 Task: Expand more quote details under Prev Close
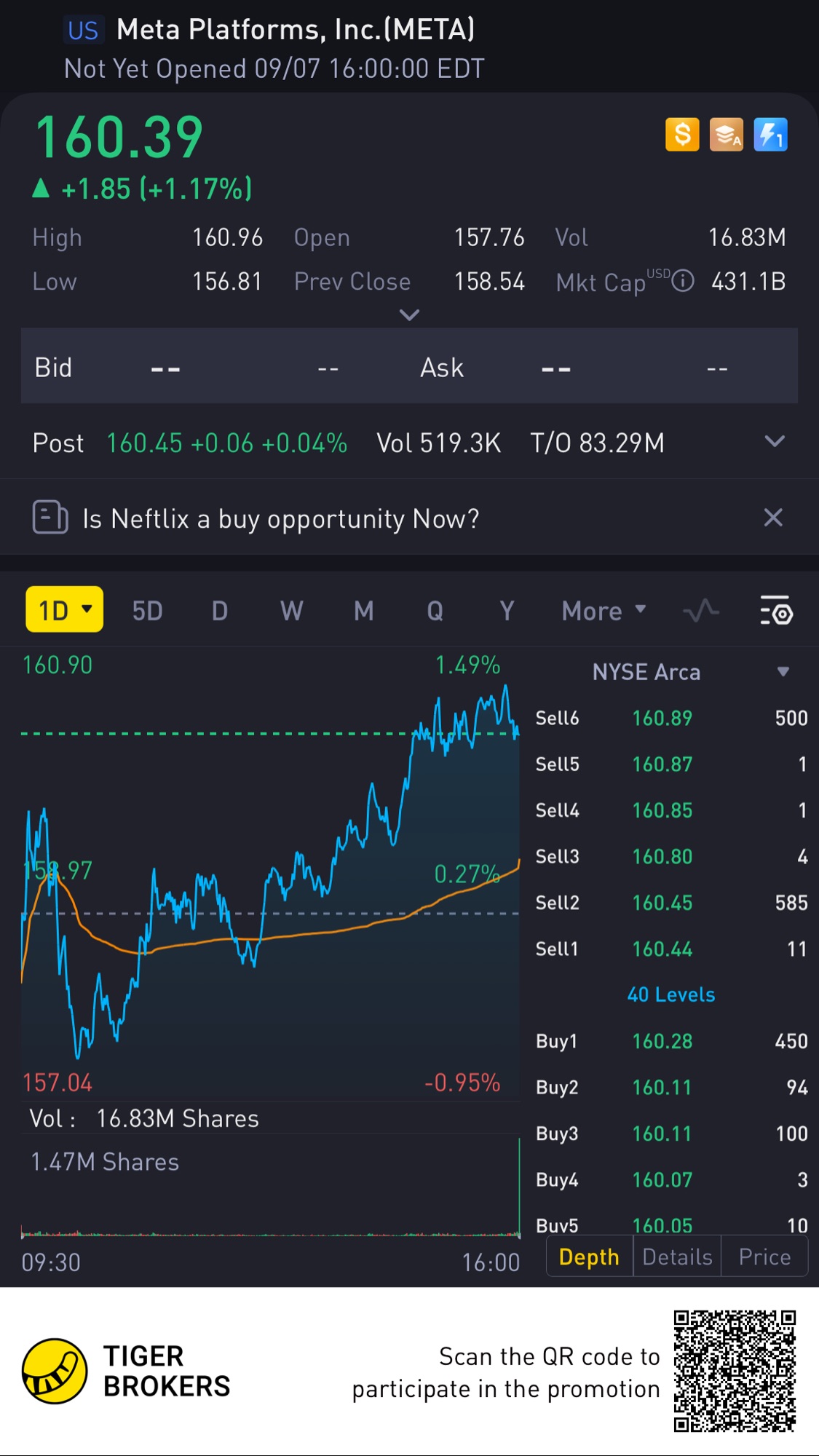coord(410,315)
